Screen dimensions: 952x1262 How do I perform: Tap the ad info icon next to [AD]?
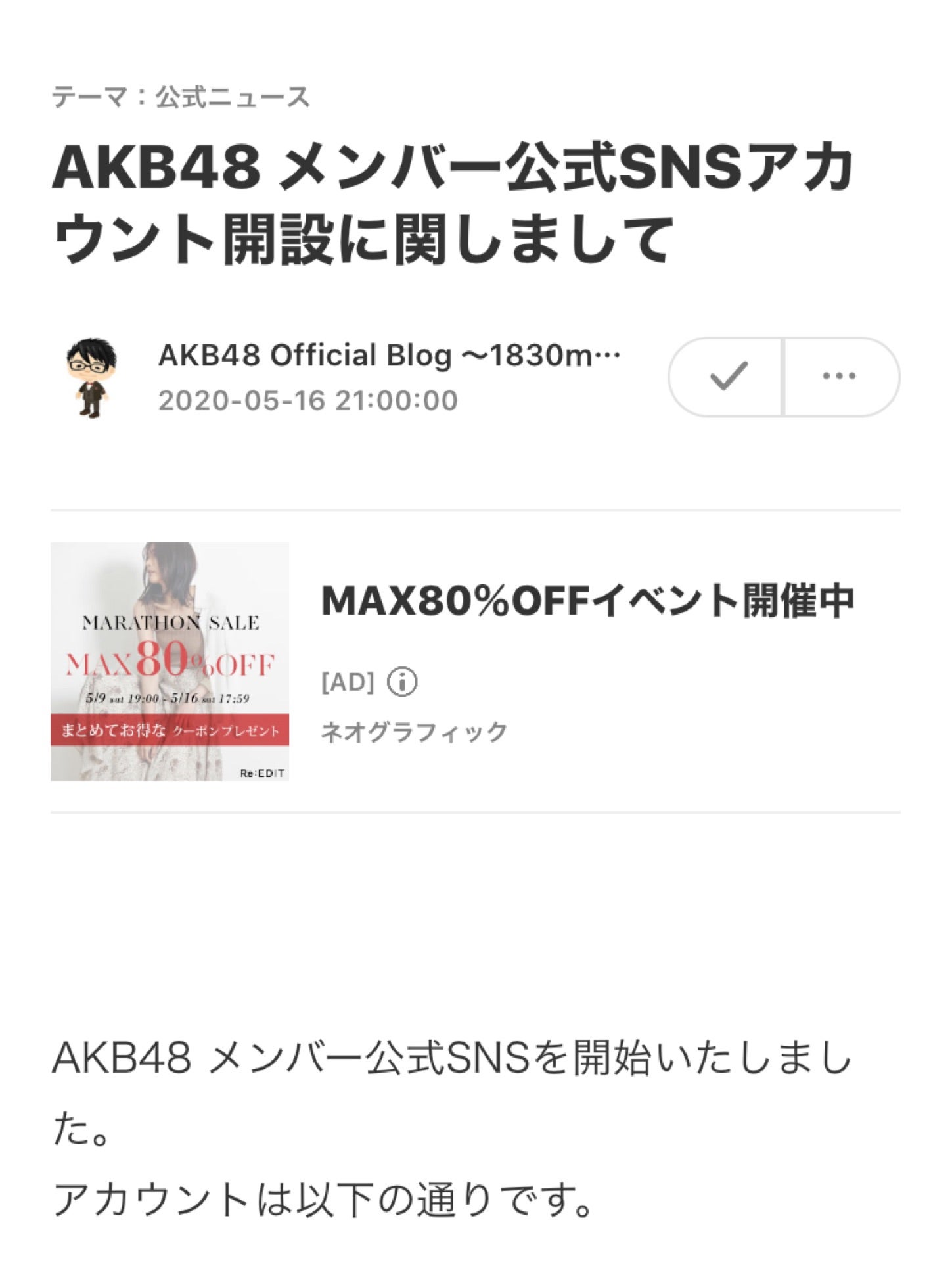tap(402, 682)
